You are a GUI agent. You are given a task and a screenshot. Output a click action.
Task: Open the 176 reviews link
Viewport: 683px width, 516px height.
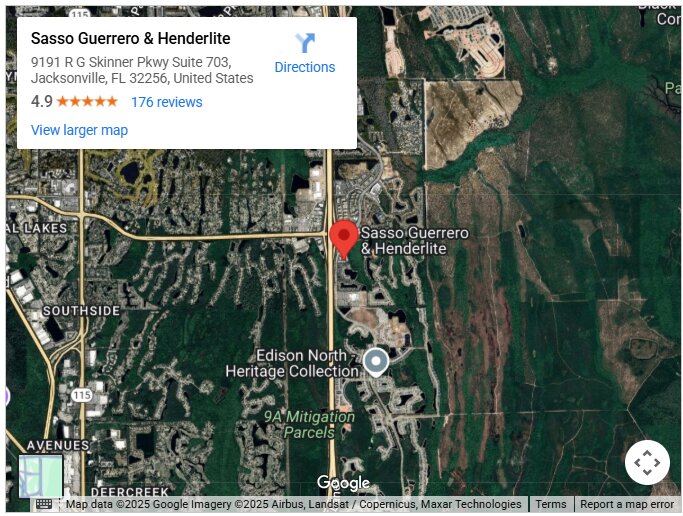[166, 102]
